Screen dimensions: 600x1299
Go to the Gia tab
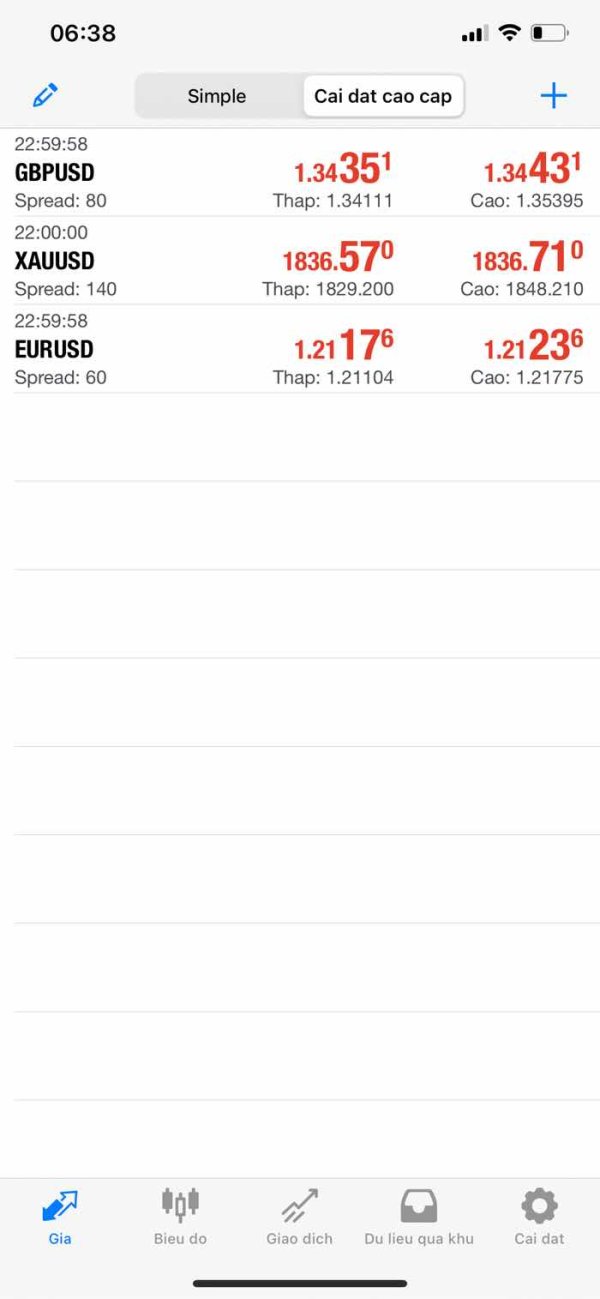(60, 1217)
